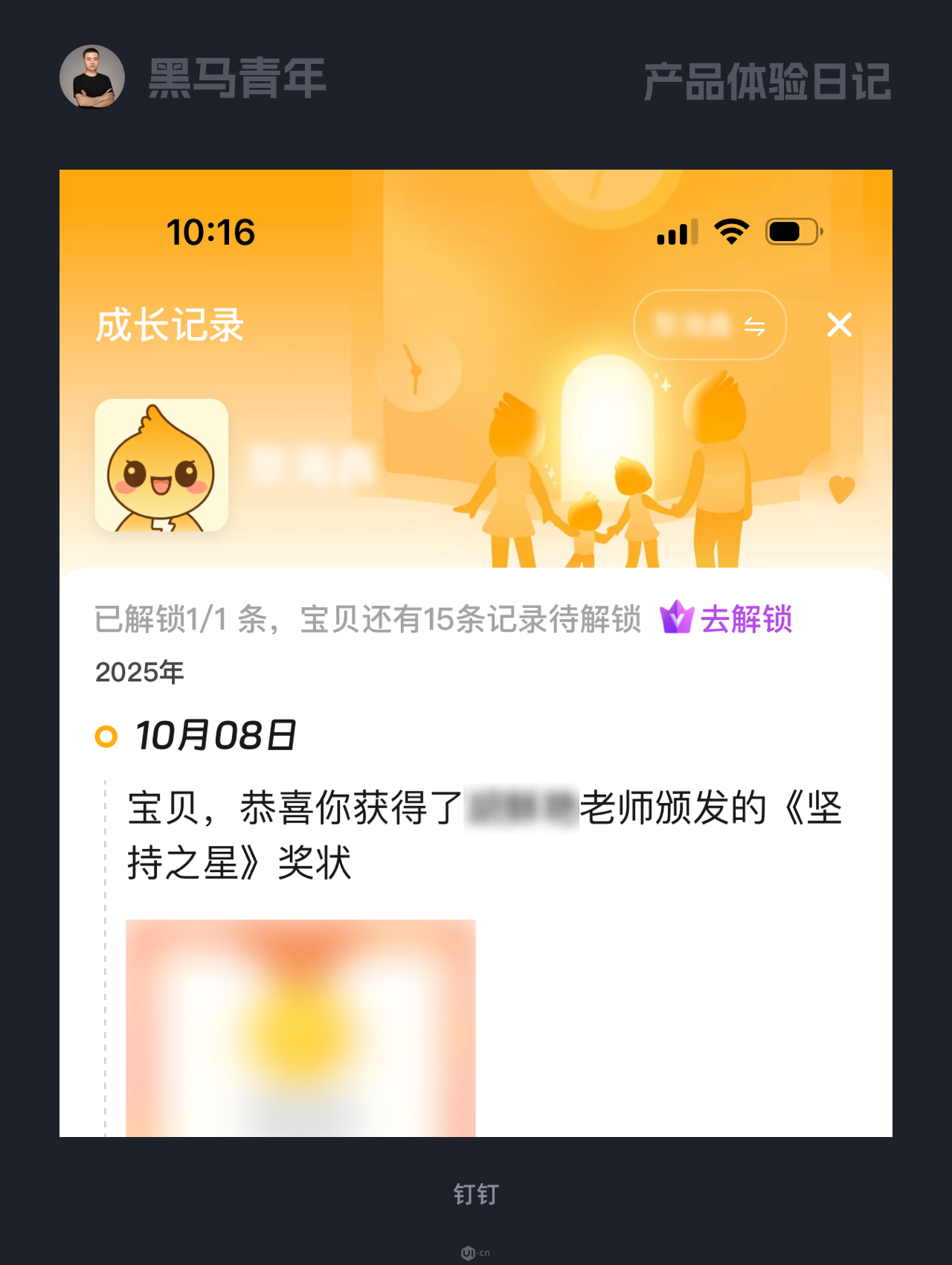Close the growth record page
This screenshot has height=1265, width=952.
click(x=839, y=325)
